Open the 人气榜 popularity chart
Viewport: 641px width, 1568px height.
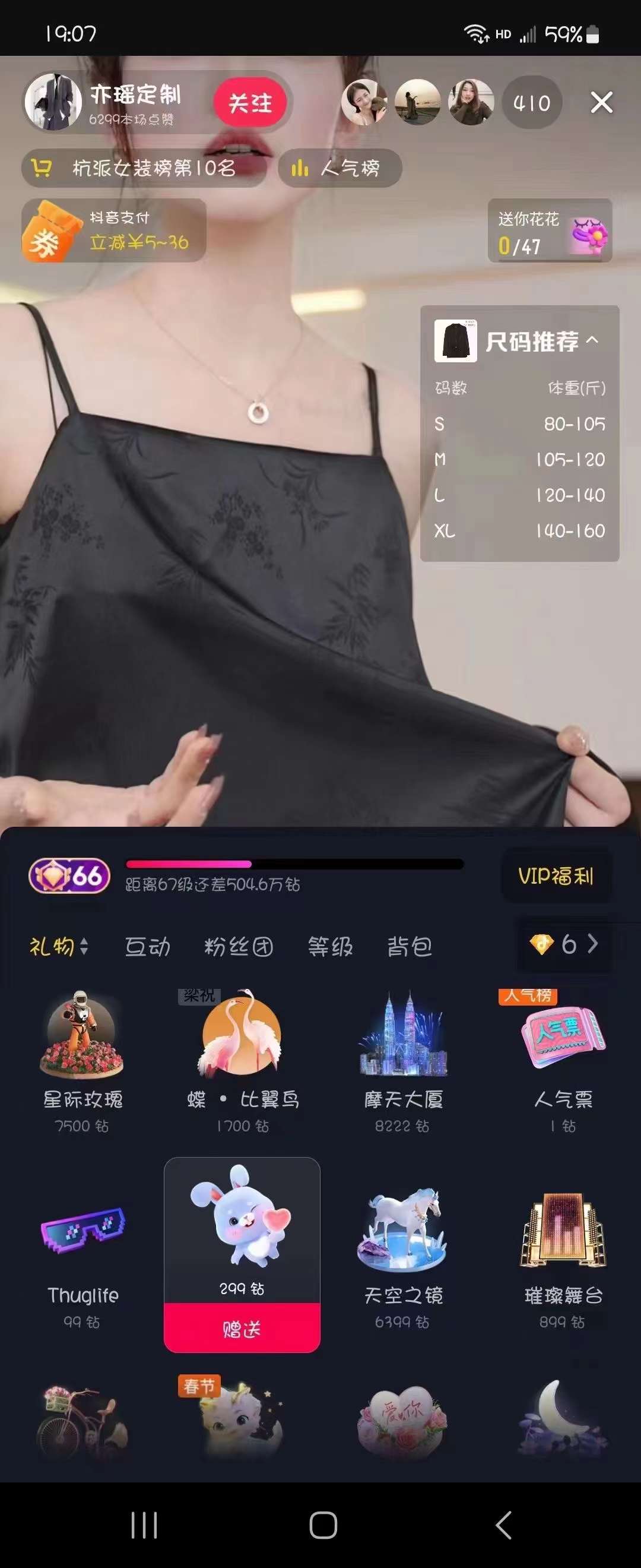[x=340, y=168]
